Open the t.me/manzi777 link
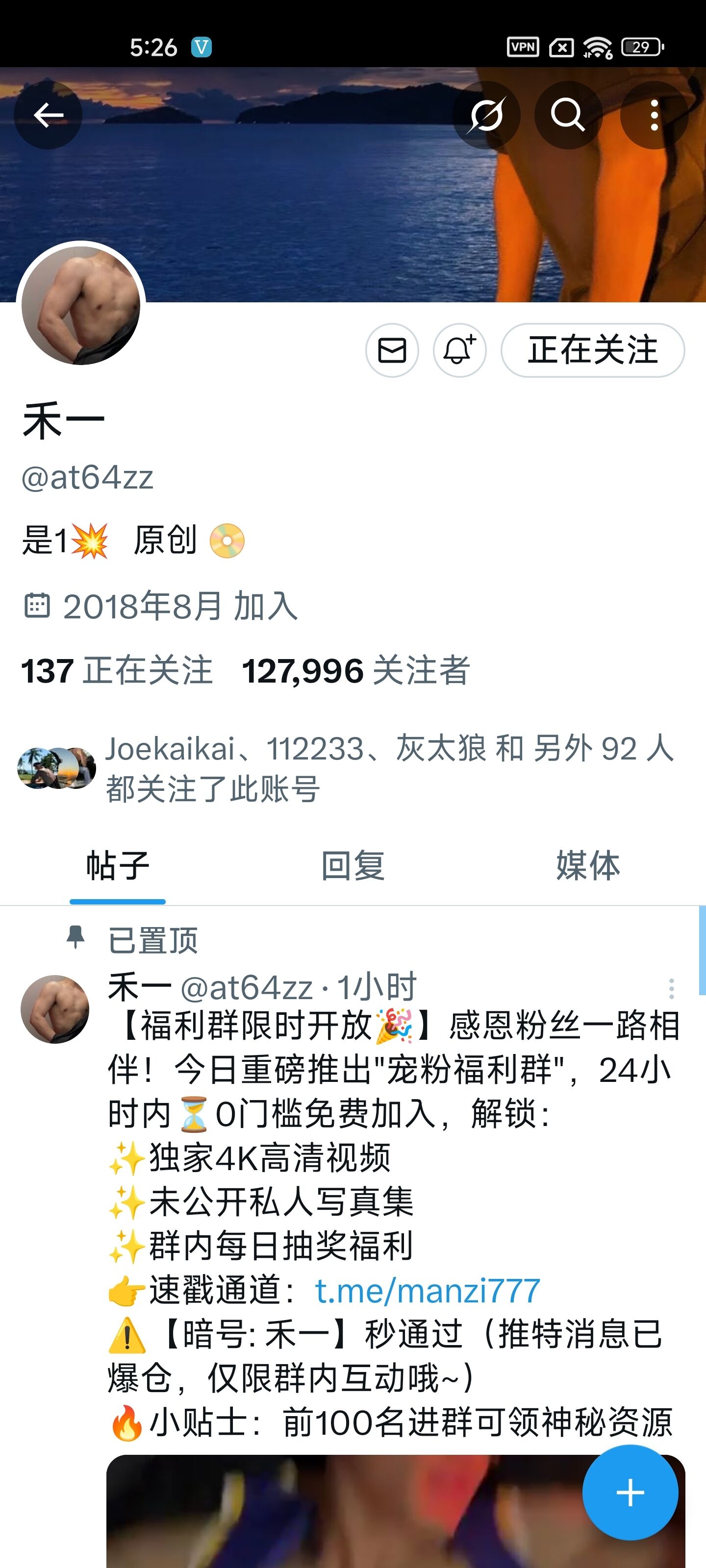The height and width of the screenshot is (1568, 706). pyautogui.click(x=427, y=1290)
